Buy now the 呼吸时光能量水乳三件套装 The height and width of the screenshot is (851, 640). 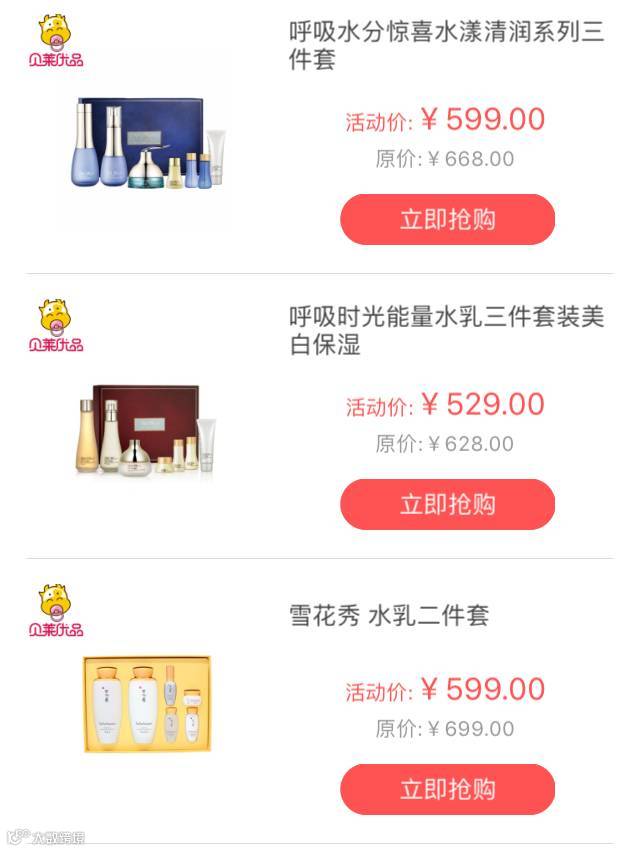coord(447,505)
